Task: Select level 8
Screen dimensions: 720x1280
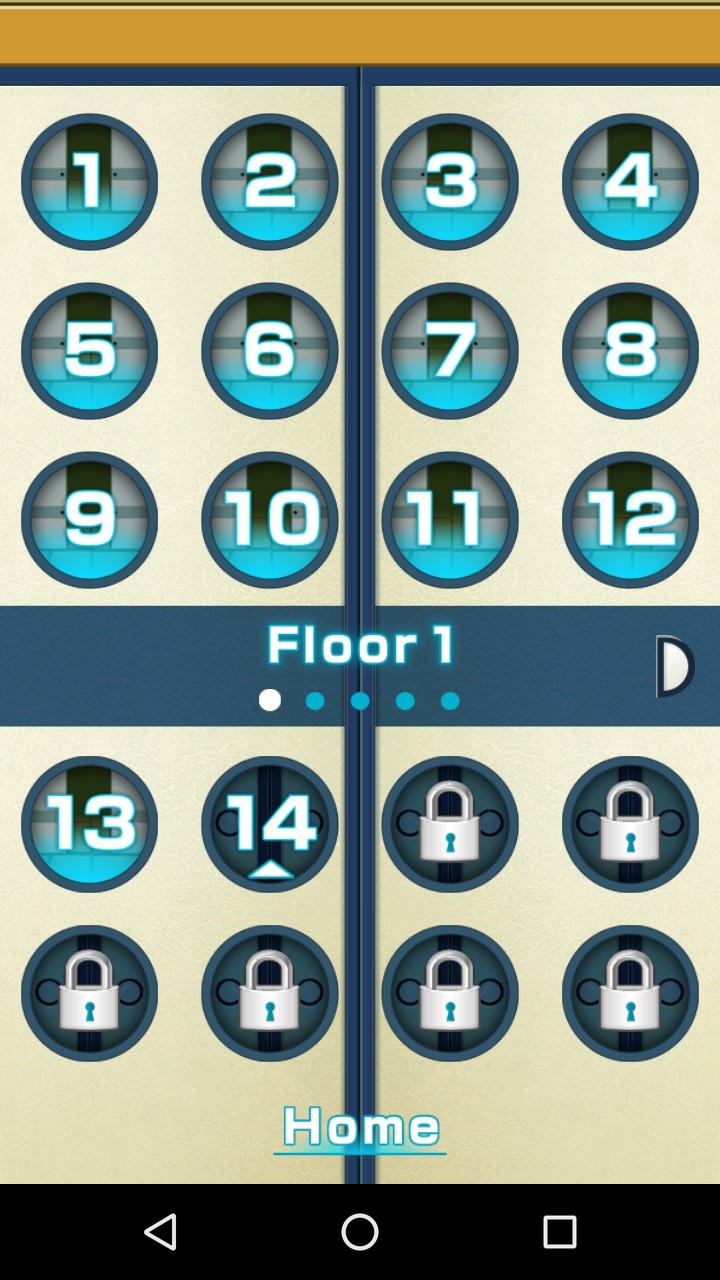Action: tap(630, 350)
